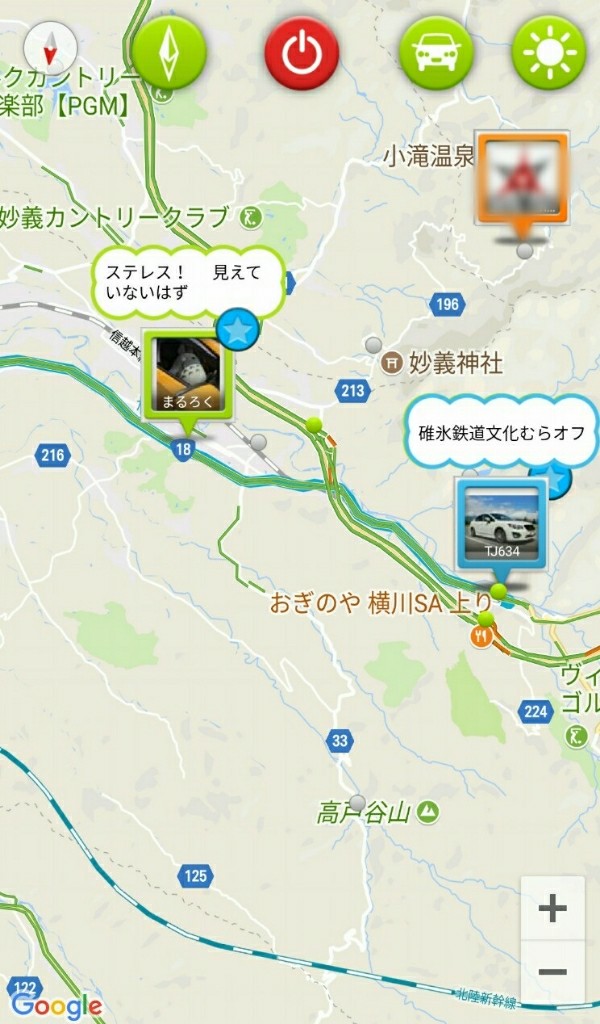
Task: Tap the blue star next to ステレス bubble
Action: pyautogui.click(x=237, y=330)
